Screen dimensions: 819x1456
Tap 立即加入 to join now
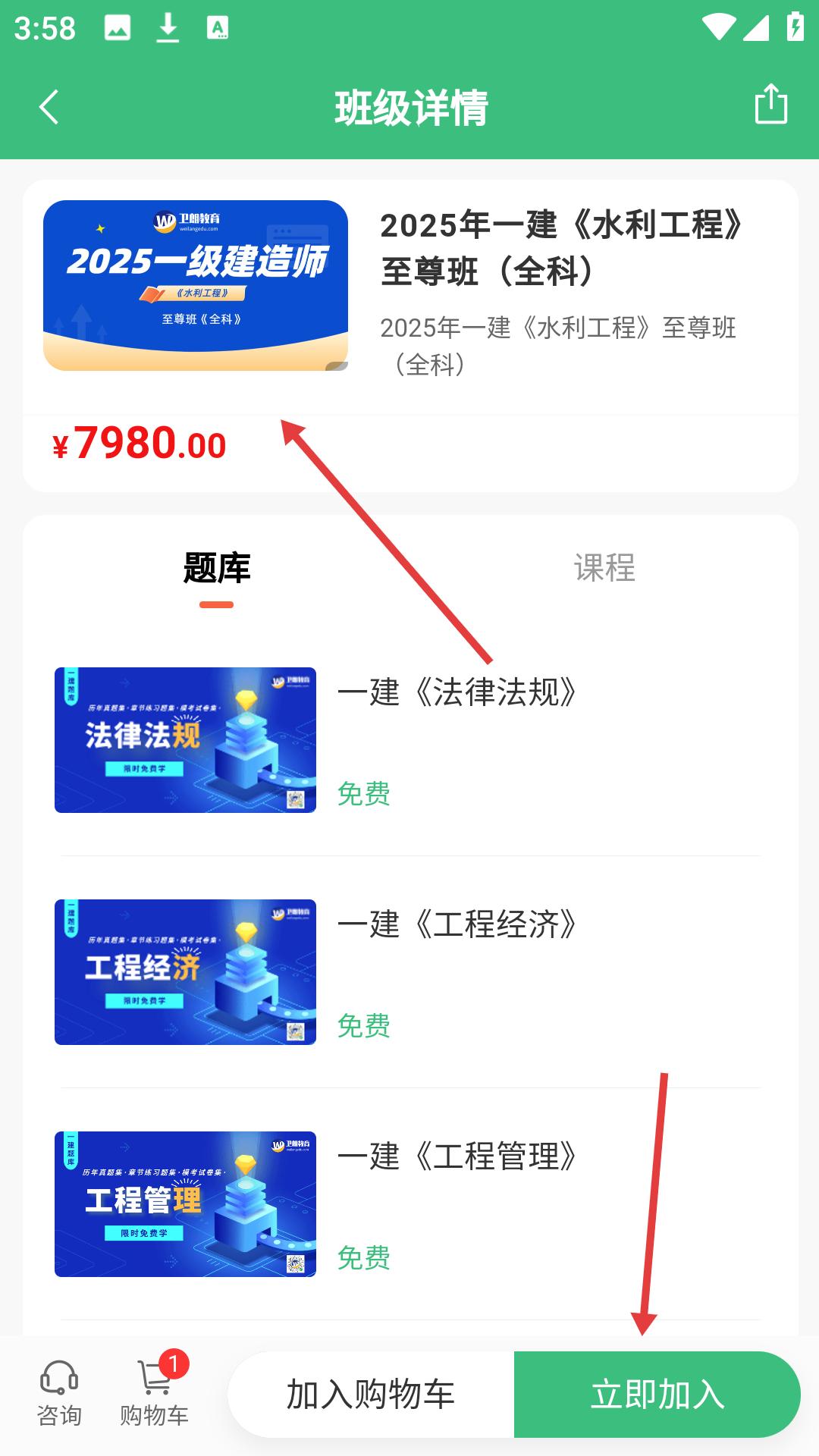[657, 1395]
